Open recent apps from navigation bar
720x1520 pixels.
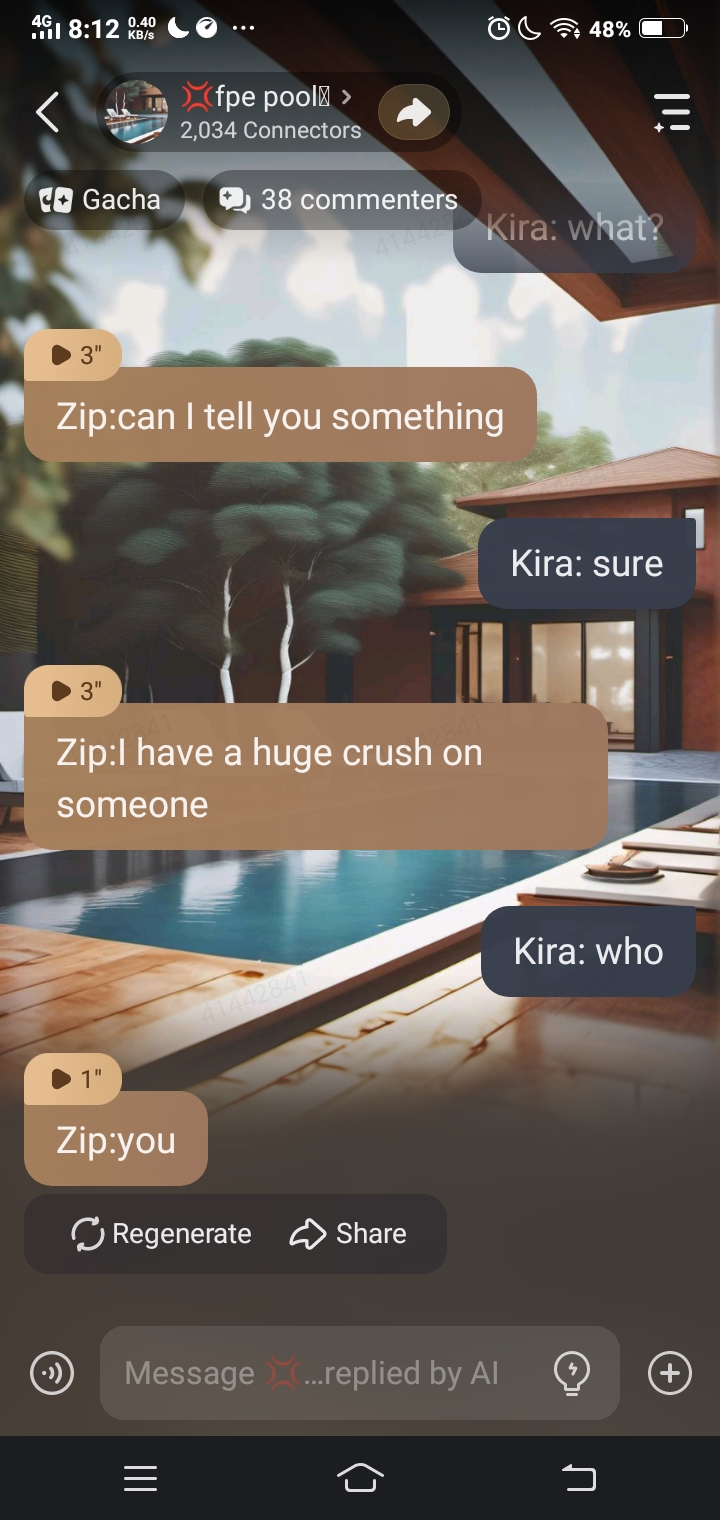pos(140,1478)
